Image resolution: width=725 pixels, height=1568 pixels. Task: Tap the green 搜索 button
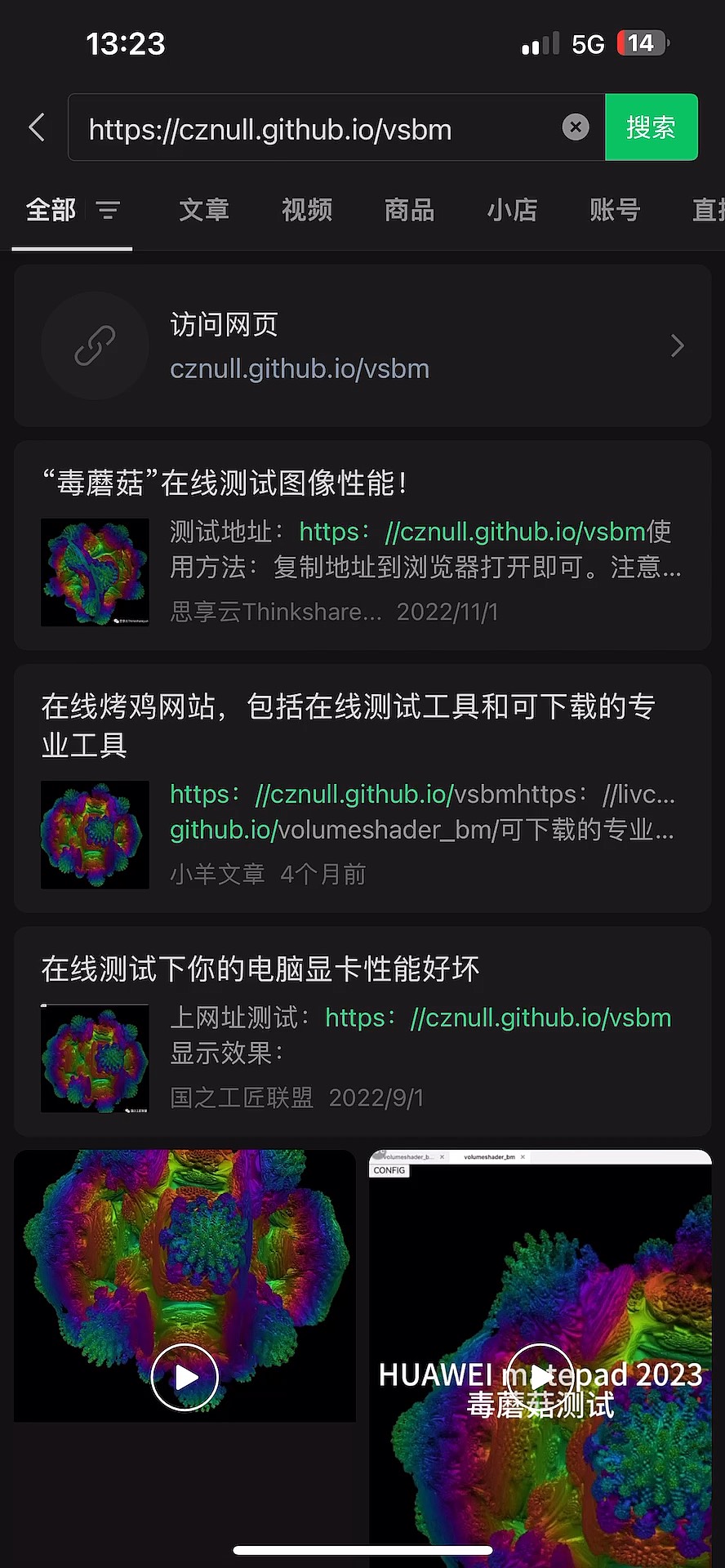[651, 127]
